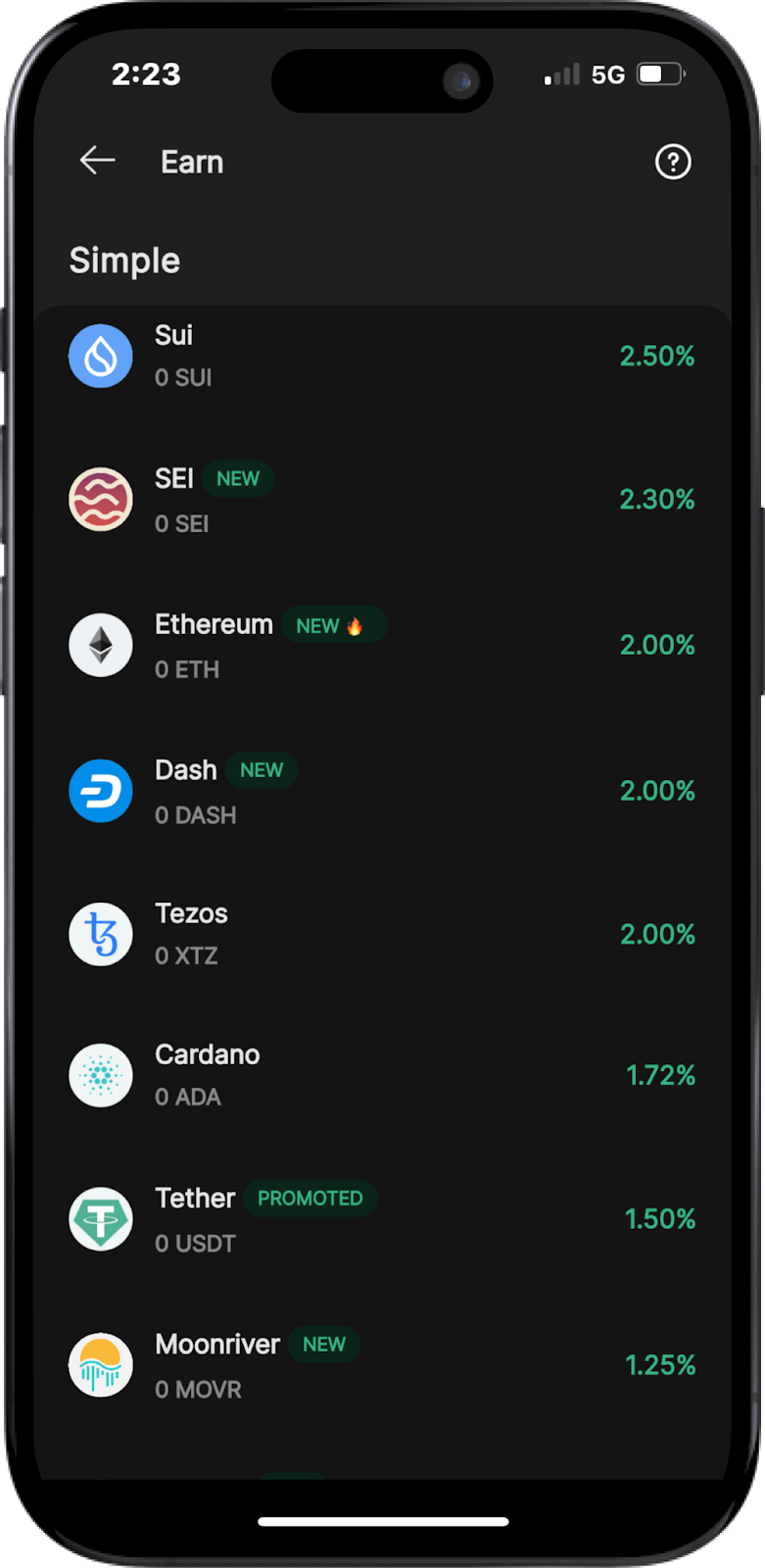View Tezos earn option
765x1568 pixels.
click(x=382, y=934)
